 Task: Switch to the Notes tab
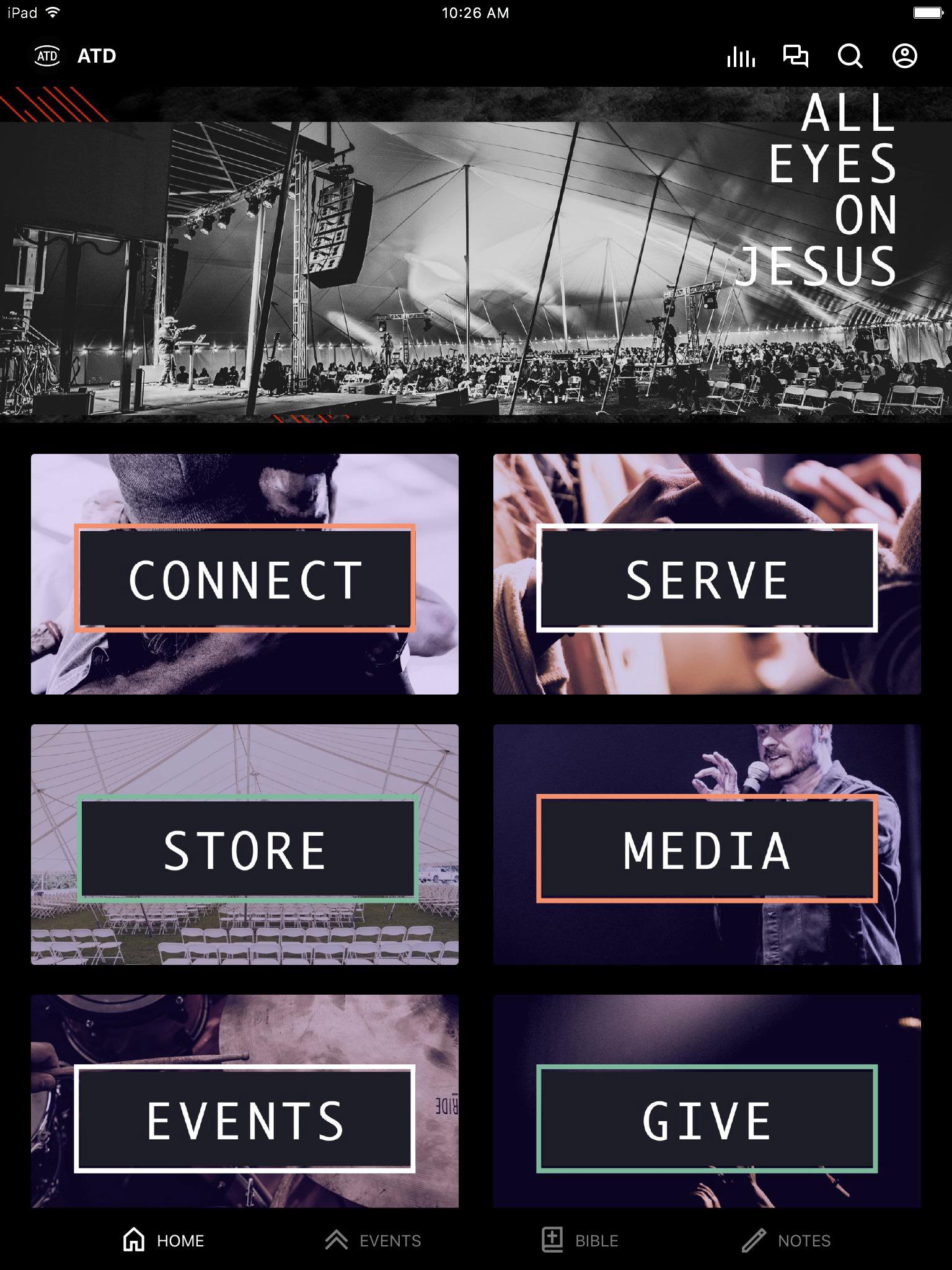(x=787, y=1240)
